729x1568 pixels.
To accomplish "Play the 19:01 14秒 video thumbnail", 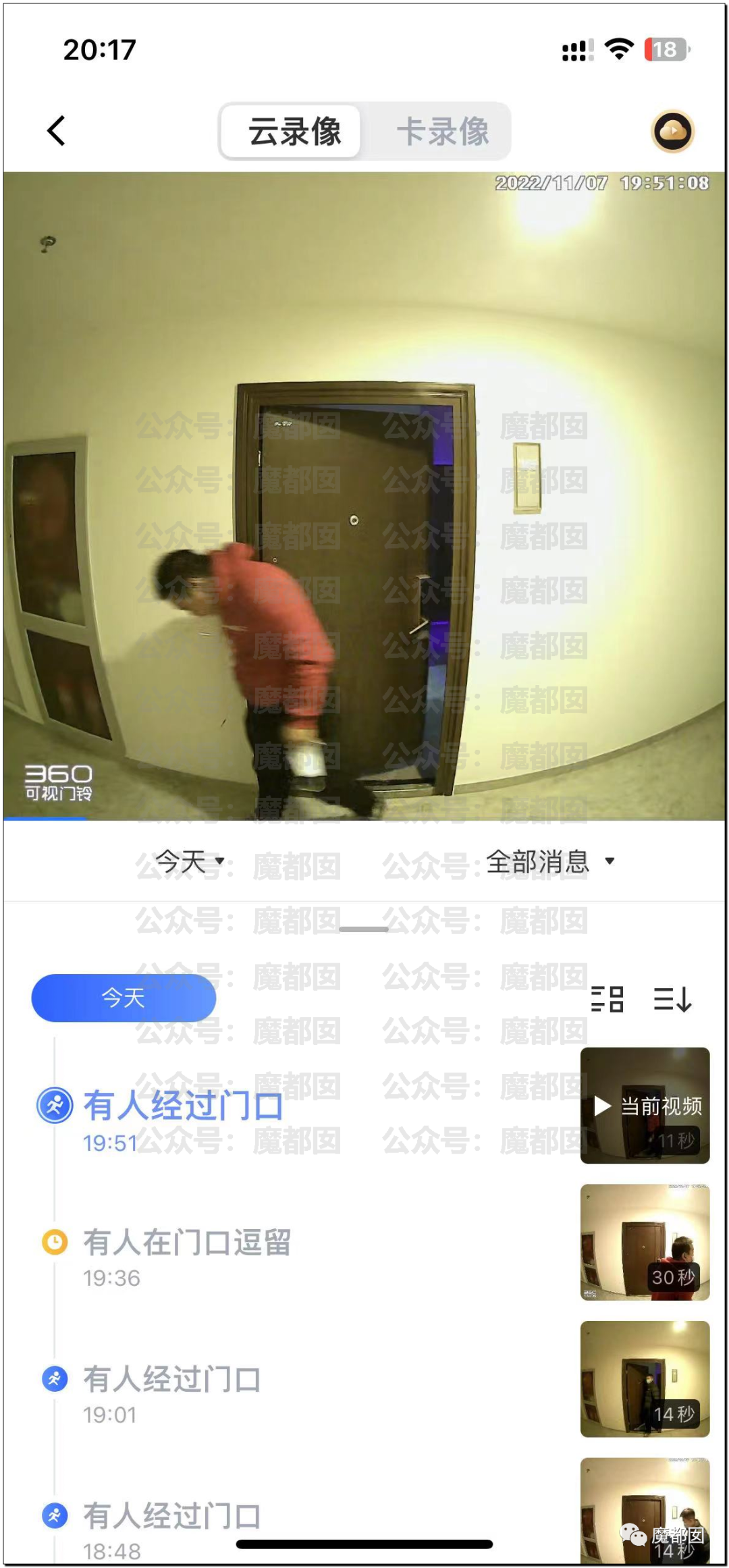I will tap(645, 1379).
